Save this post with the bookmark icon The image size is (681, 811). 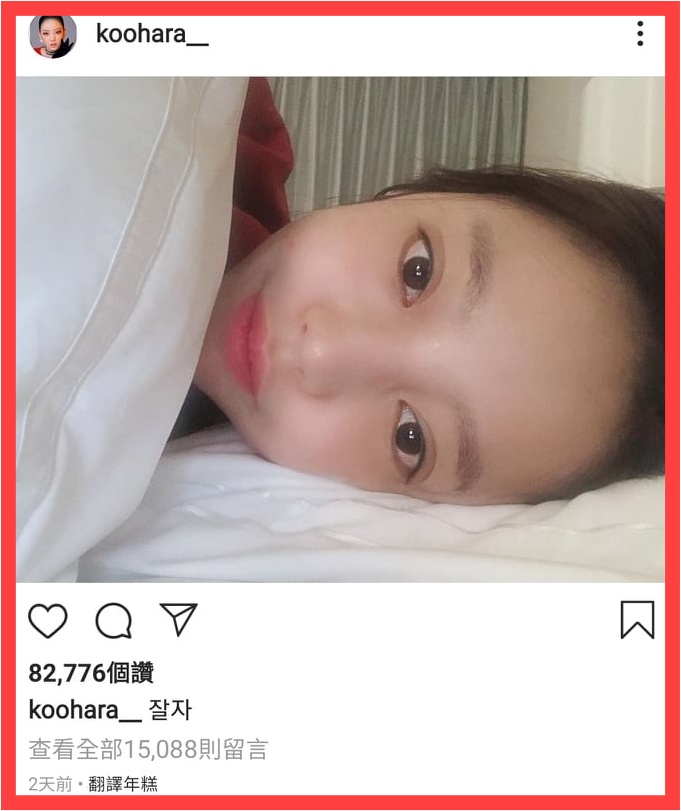[637, 620]
